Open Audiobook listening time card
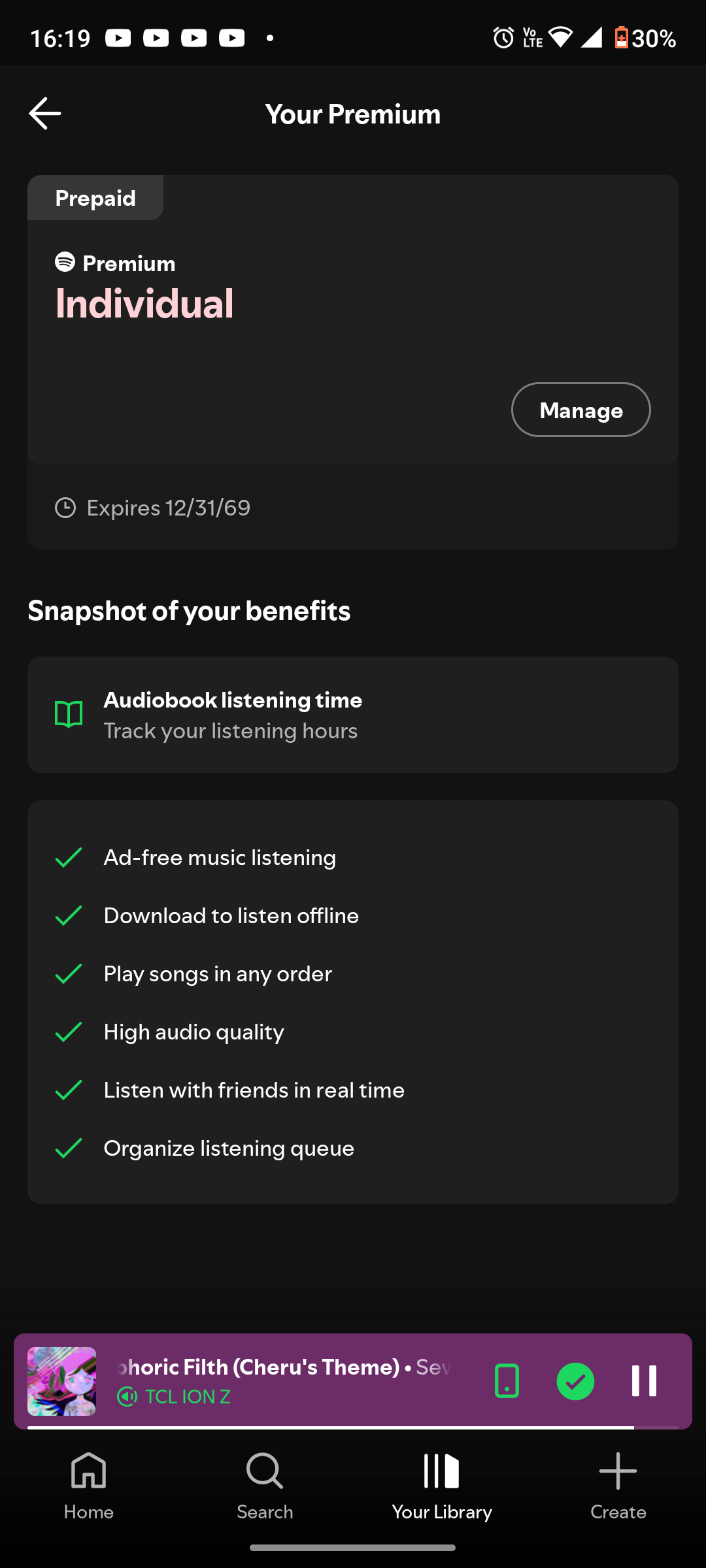 (x=353, y=715)
